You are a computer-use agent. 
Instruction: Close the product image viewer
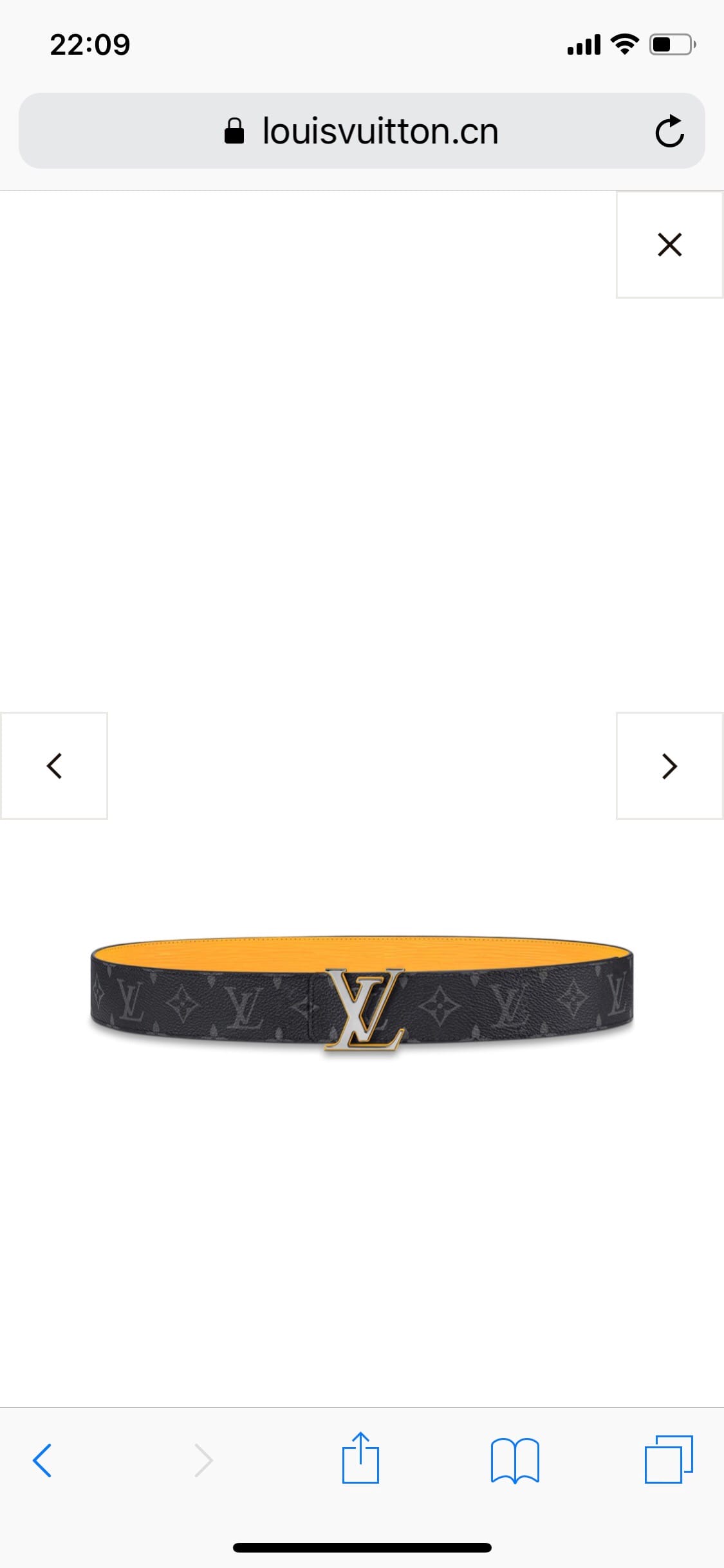click(x=669, y=245)
